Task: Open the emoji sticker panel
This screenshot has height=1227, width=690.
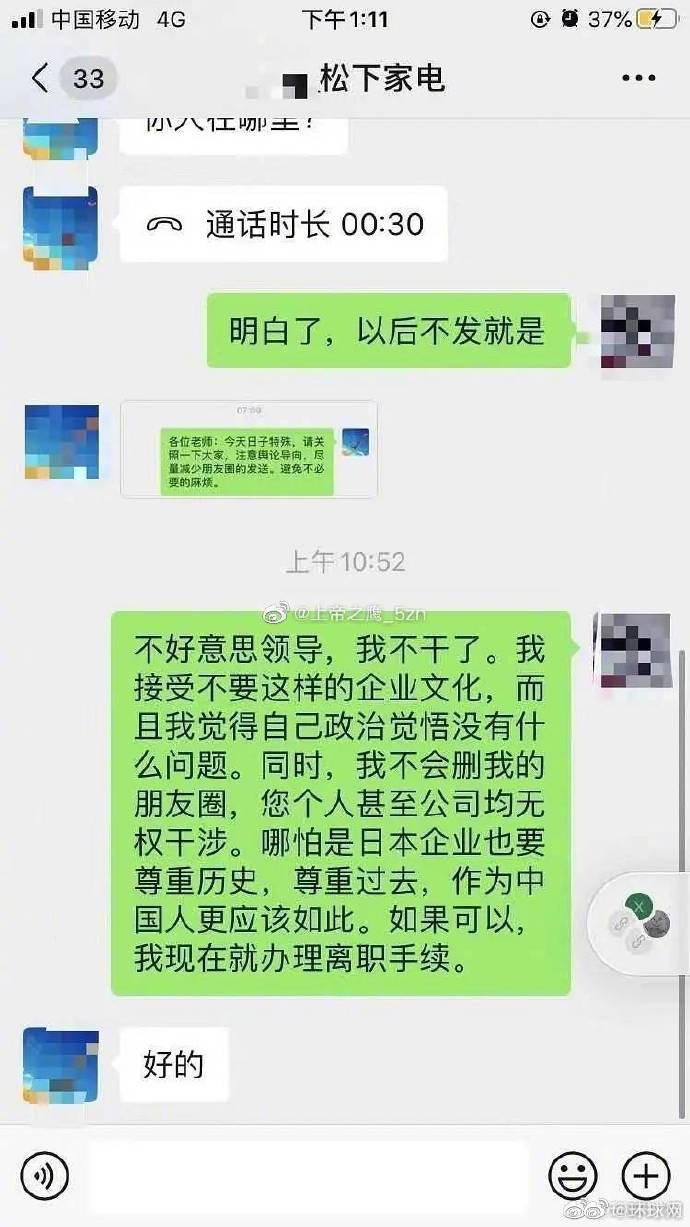Action: [573, 1176]
